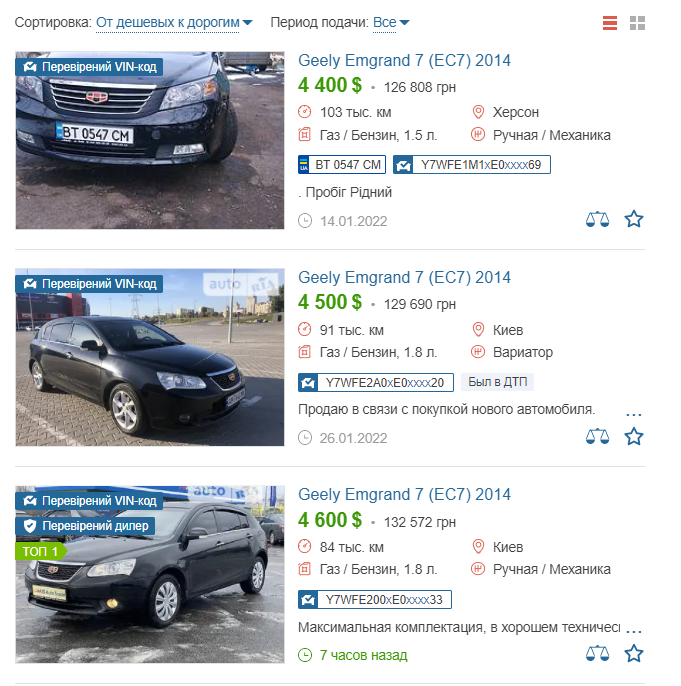Open the photo of the car with plate BT 0547 CM
This screenshot has height=686, width=681.
[149, 140]
